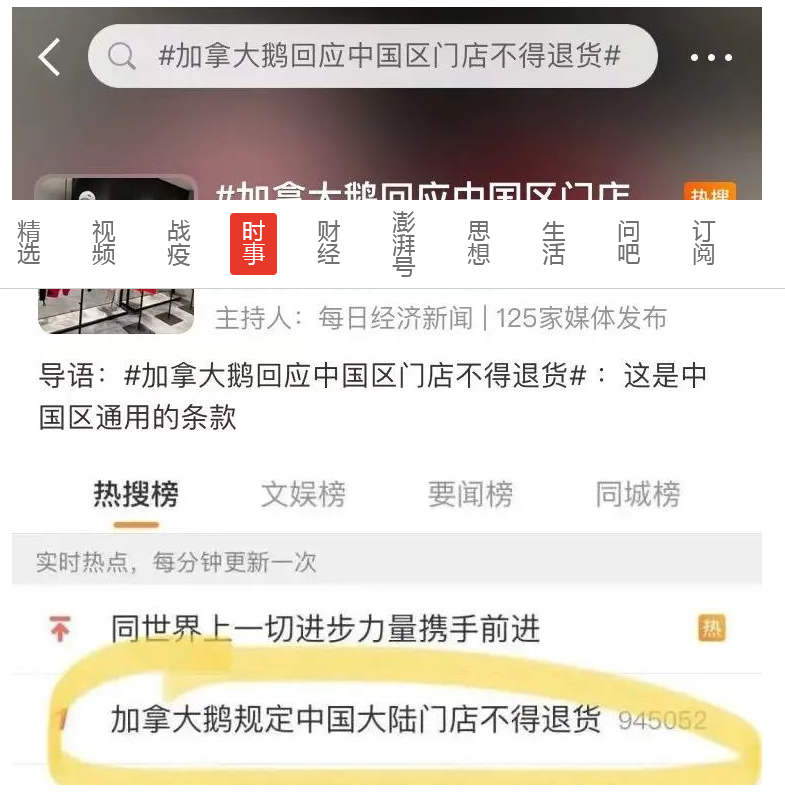This screenshot has width=785, height=810.
Task: Select the 生活 tab
Action: tap(554, 243)
